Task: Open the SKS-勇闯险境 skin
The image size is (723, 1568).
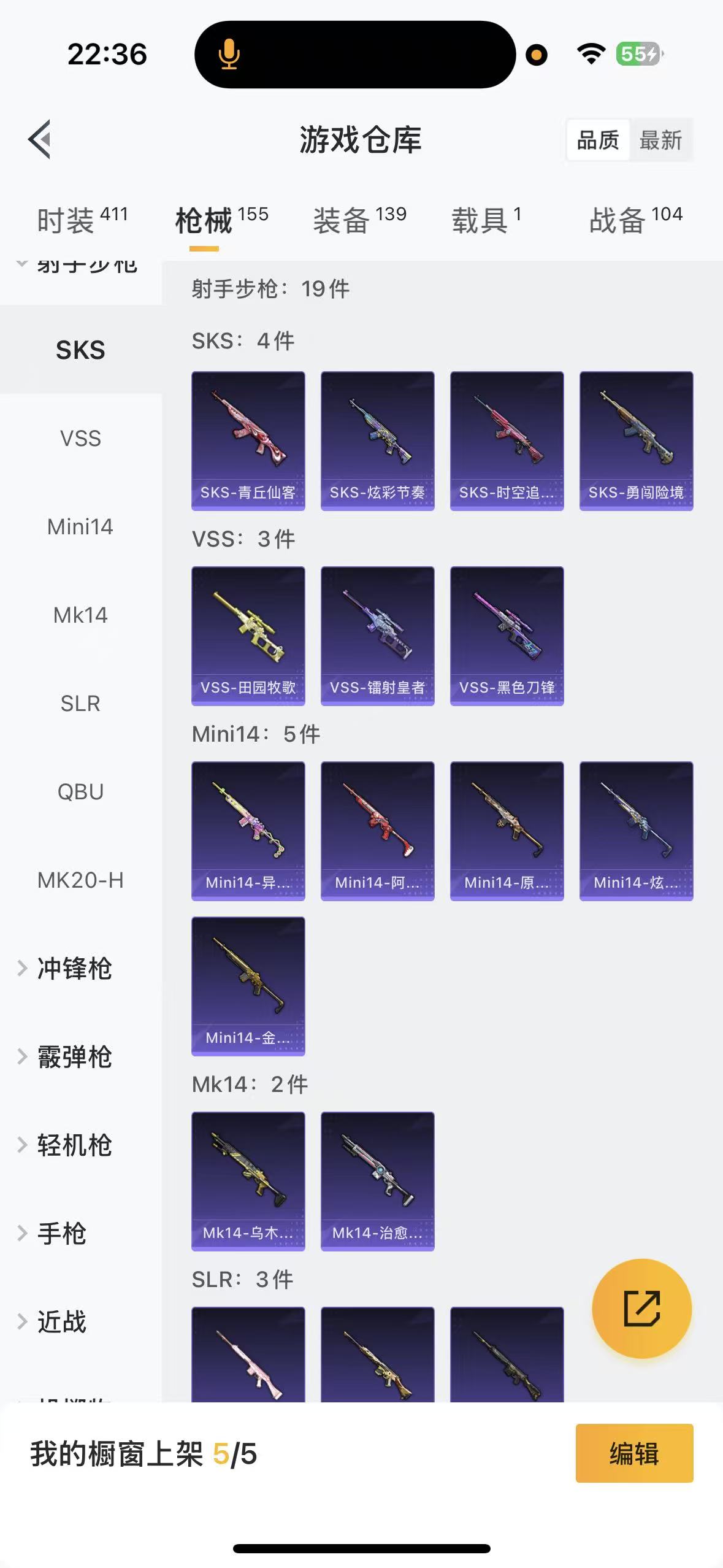Action: [636, 440]
